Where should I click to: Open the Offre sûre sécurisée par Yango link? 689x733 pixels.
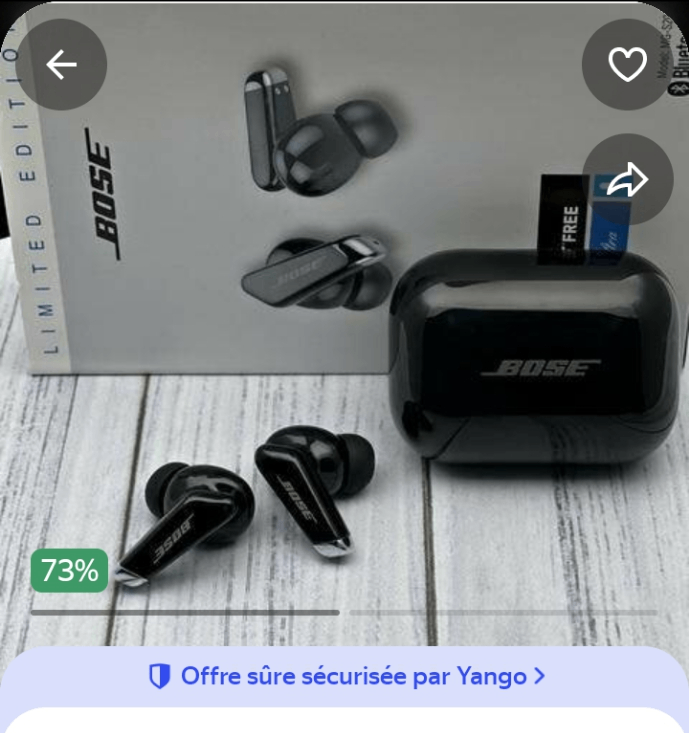tap(346, 676)
